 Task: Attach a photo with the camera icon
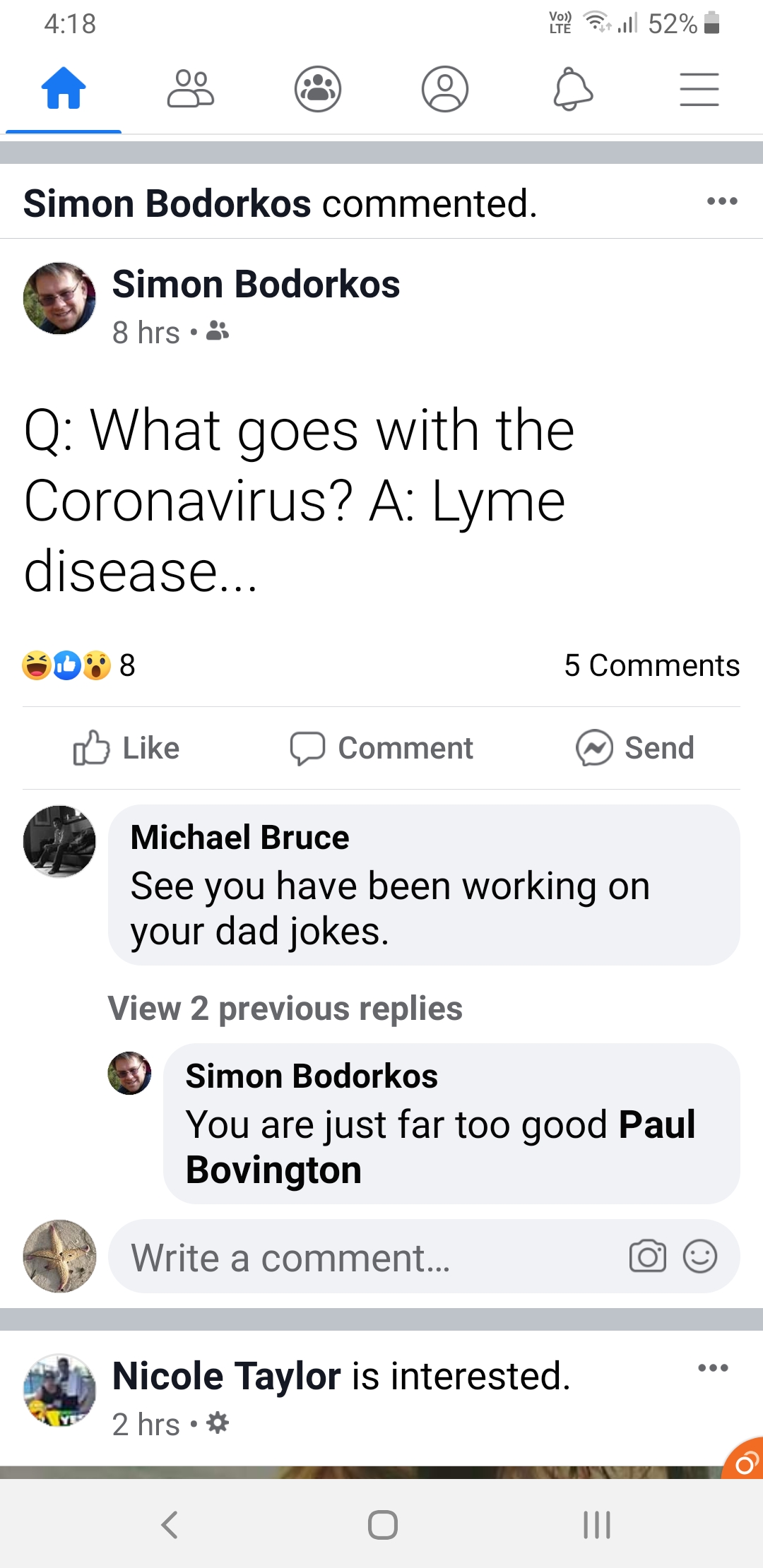click(647, 1257)
